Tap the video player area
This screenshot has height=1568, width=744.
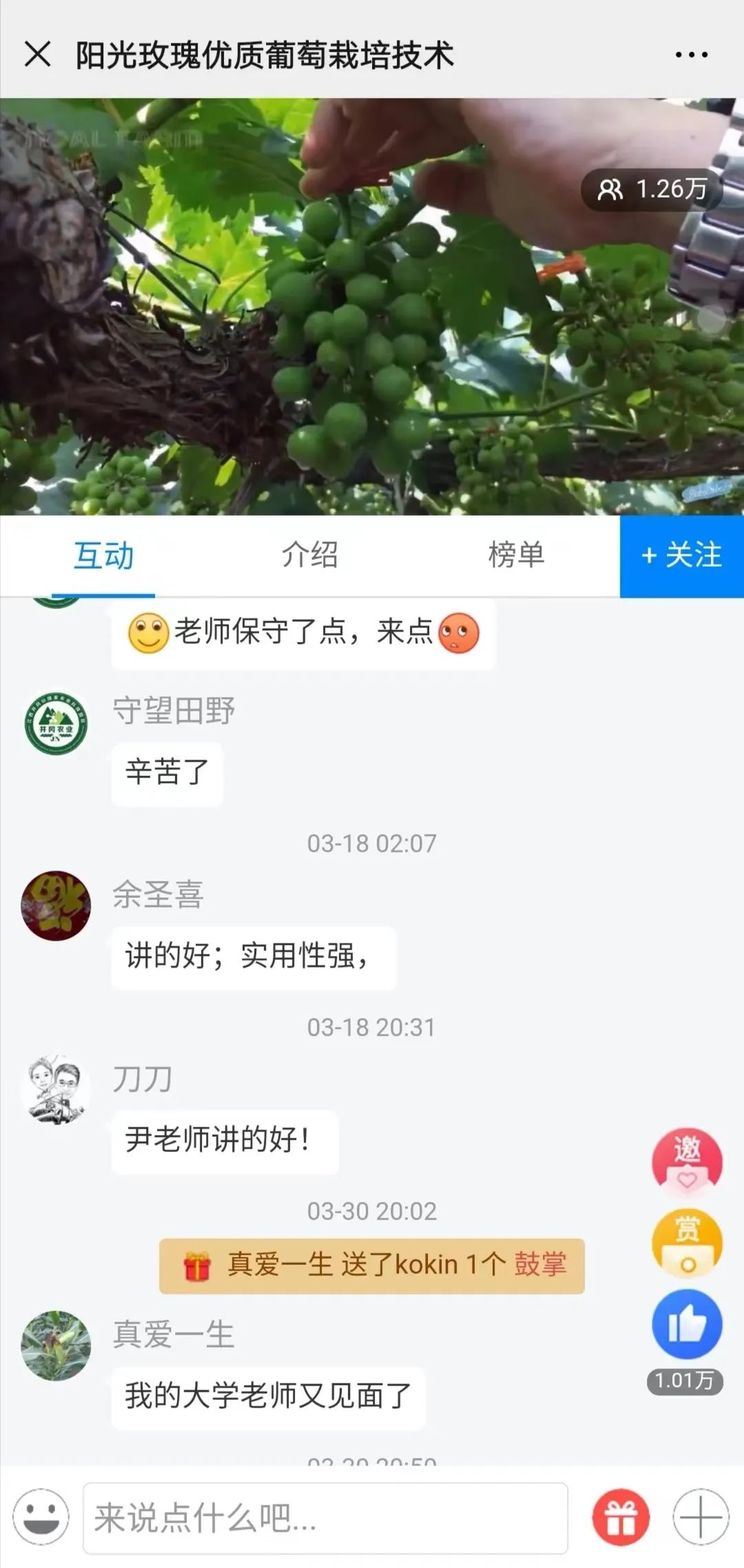tap(372, 306)
